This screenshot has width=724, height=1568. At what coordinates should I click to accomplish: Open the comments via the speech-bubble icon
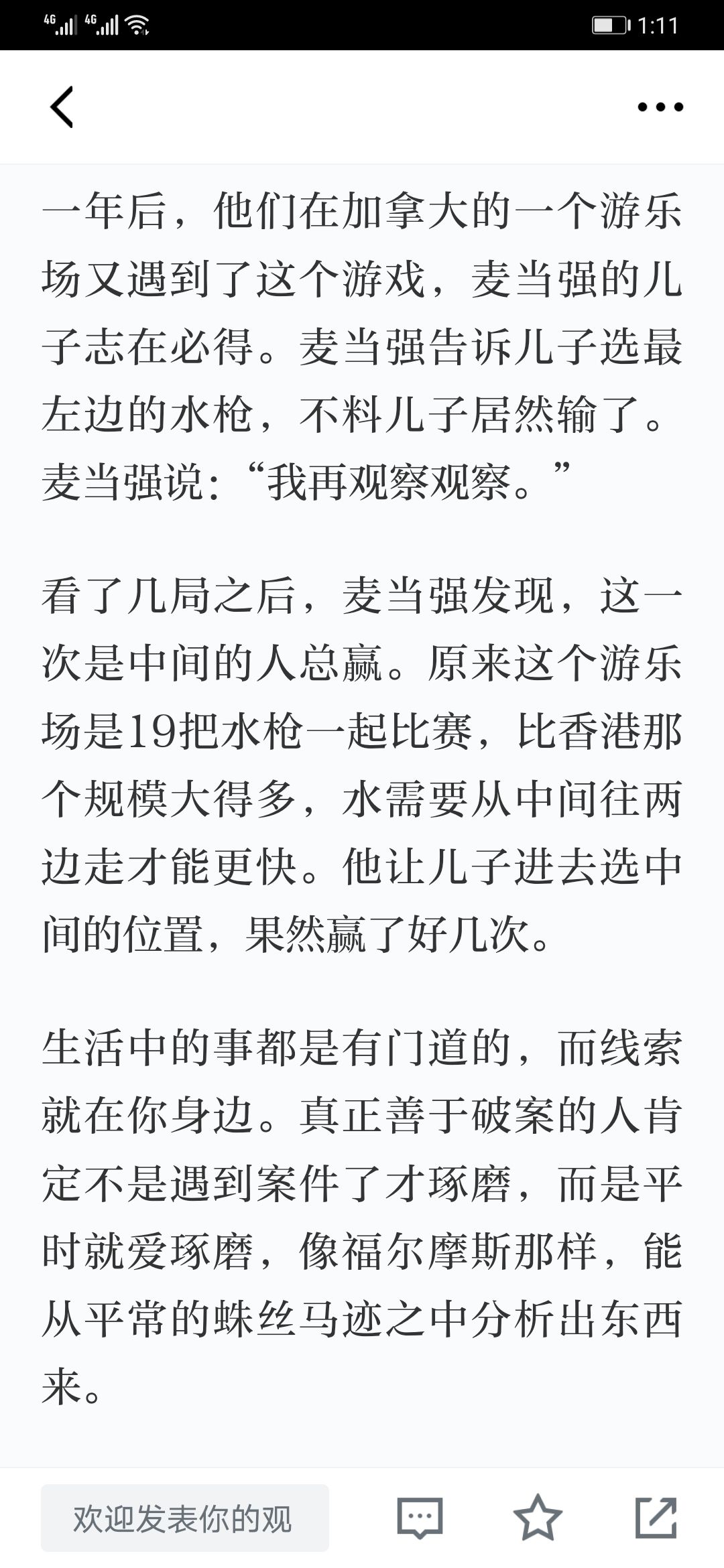pos(420,1518)
